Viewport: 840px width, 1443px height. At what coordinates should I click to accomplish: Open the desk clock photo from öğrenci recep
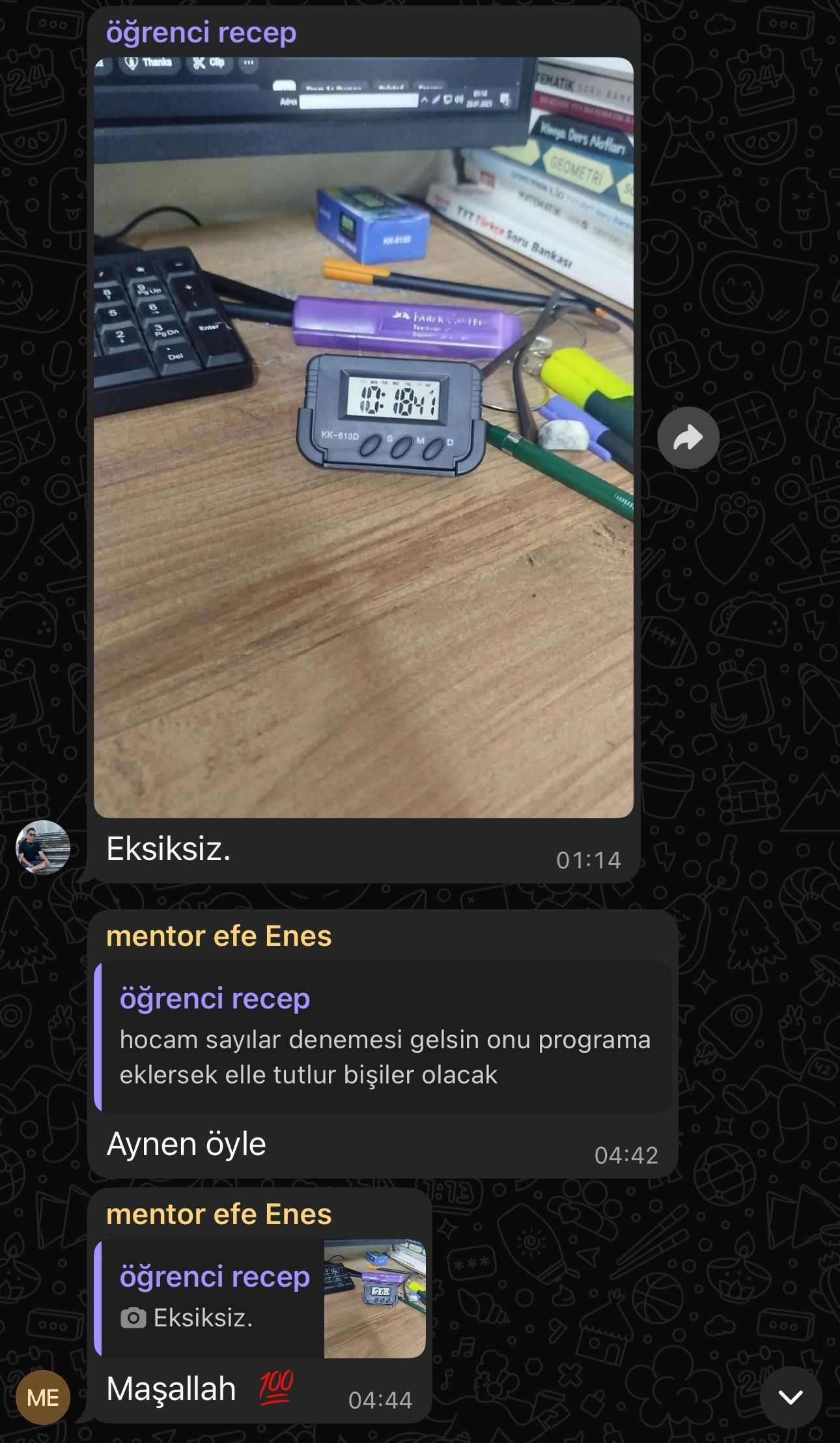(x=363, y=436)
